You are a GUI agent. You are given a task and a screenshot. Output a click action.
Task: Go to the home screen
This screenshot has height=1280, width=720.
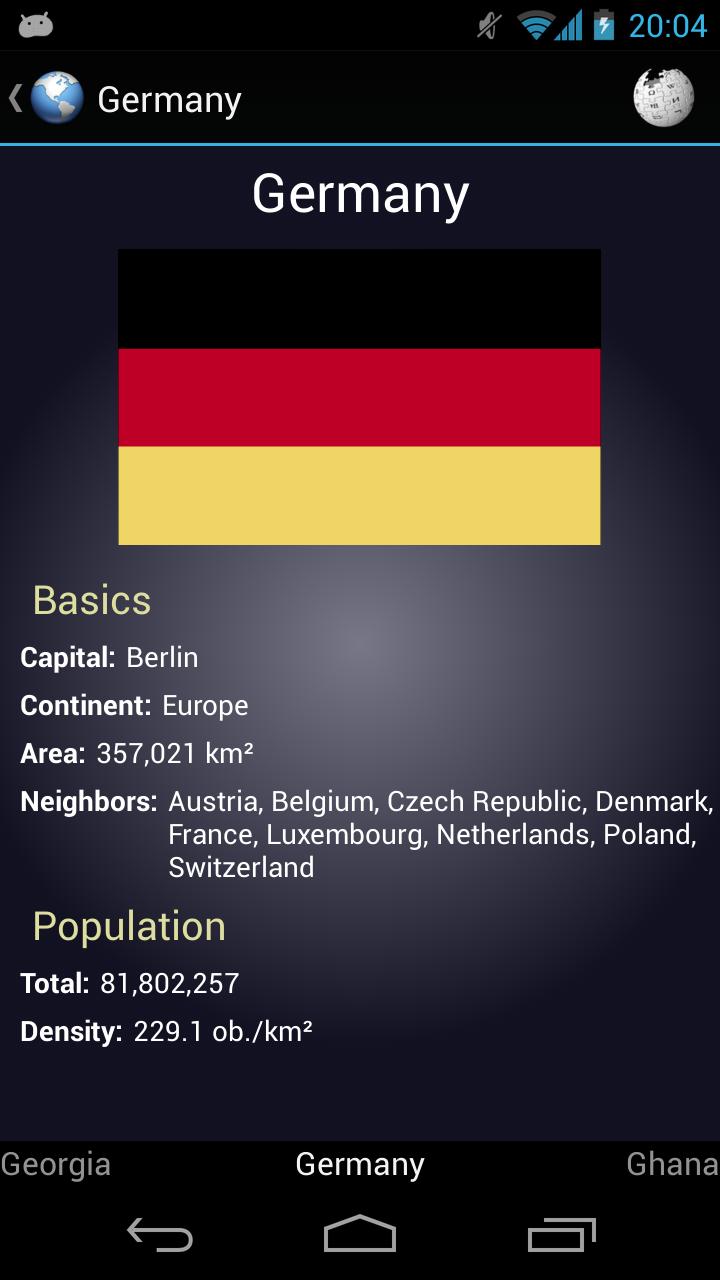point(360,1235)
